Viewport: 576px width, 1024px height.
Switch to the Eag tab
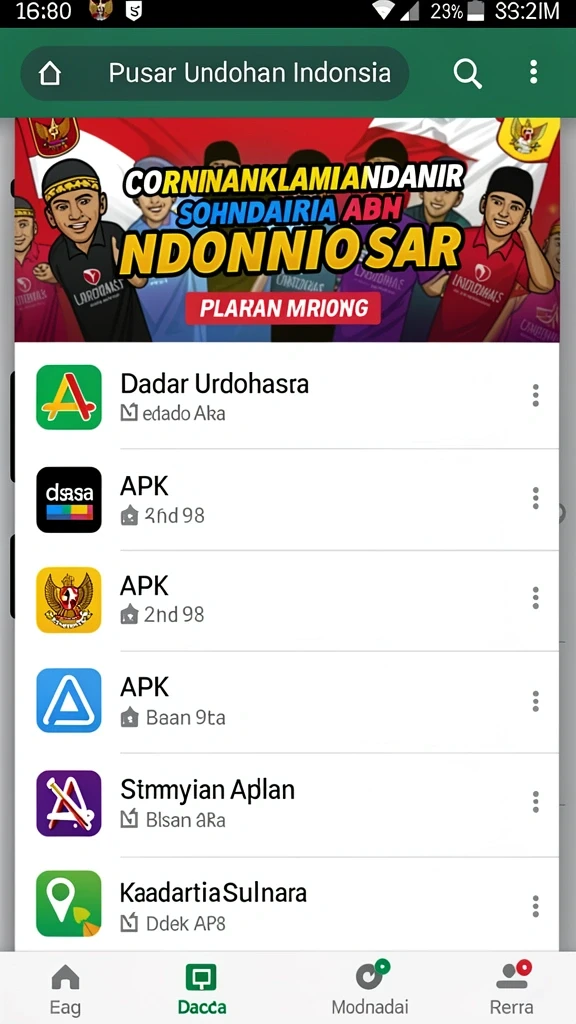(65, 988)
